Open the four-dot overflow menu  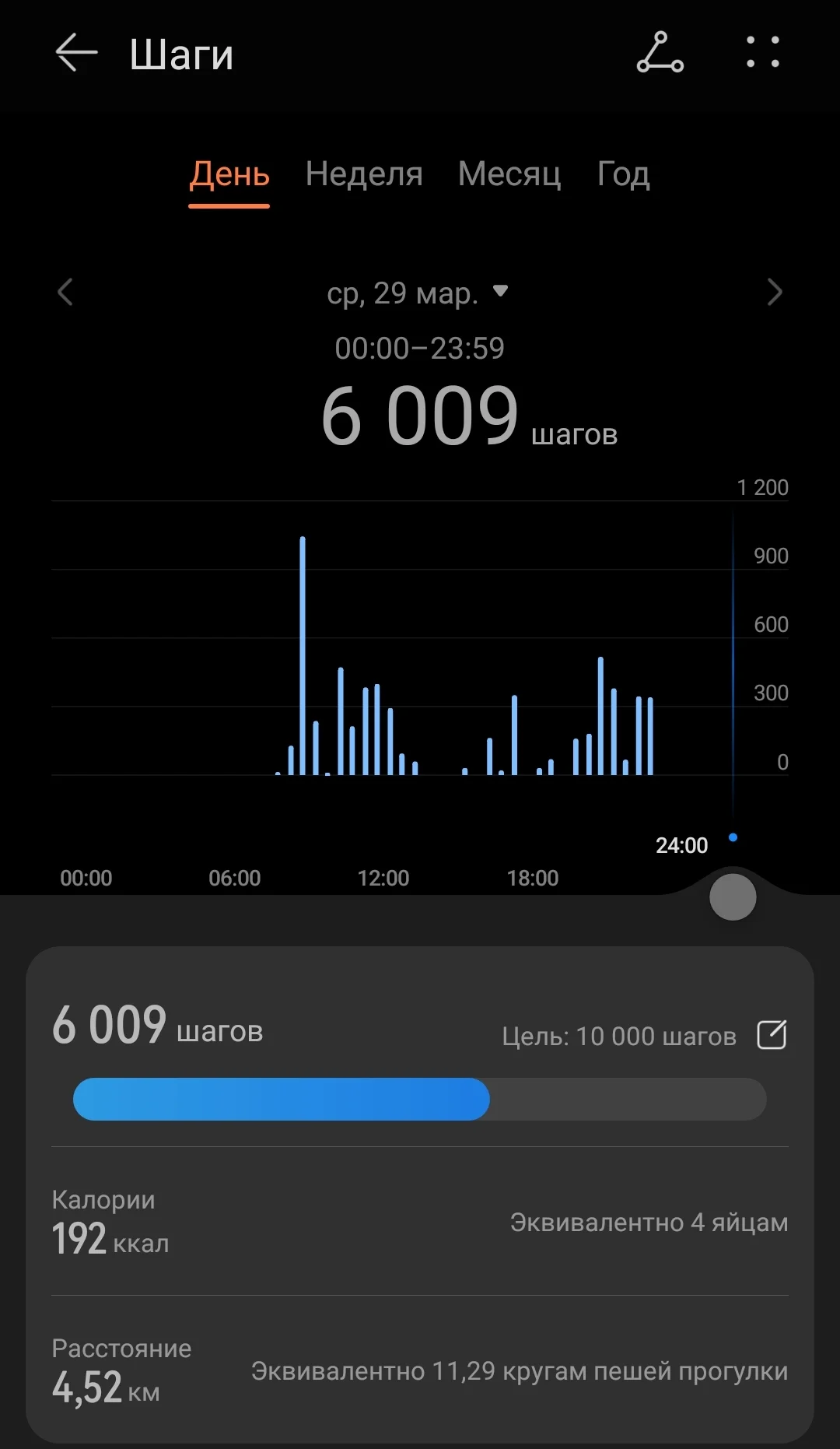(762, 53)
